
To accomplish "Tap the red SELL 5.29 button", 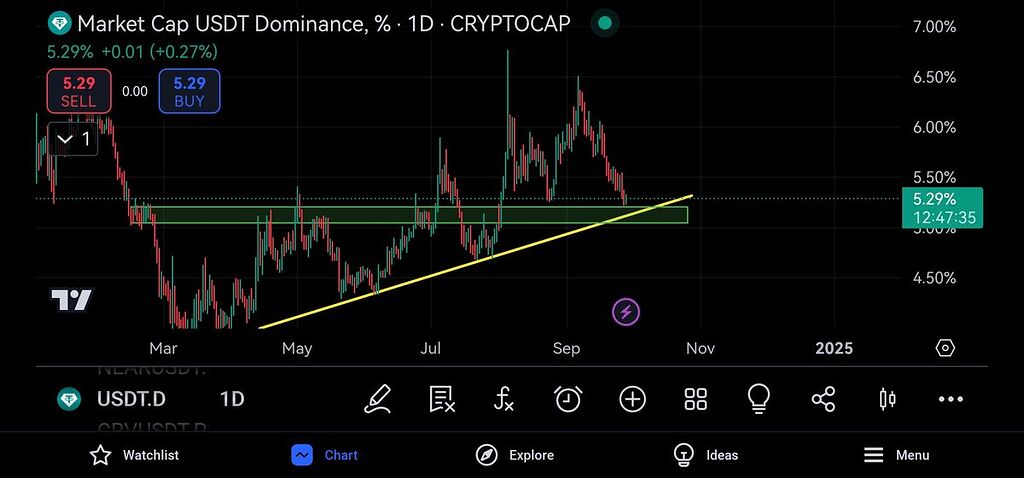I will (x=79, y=92).
